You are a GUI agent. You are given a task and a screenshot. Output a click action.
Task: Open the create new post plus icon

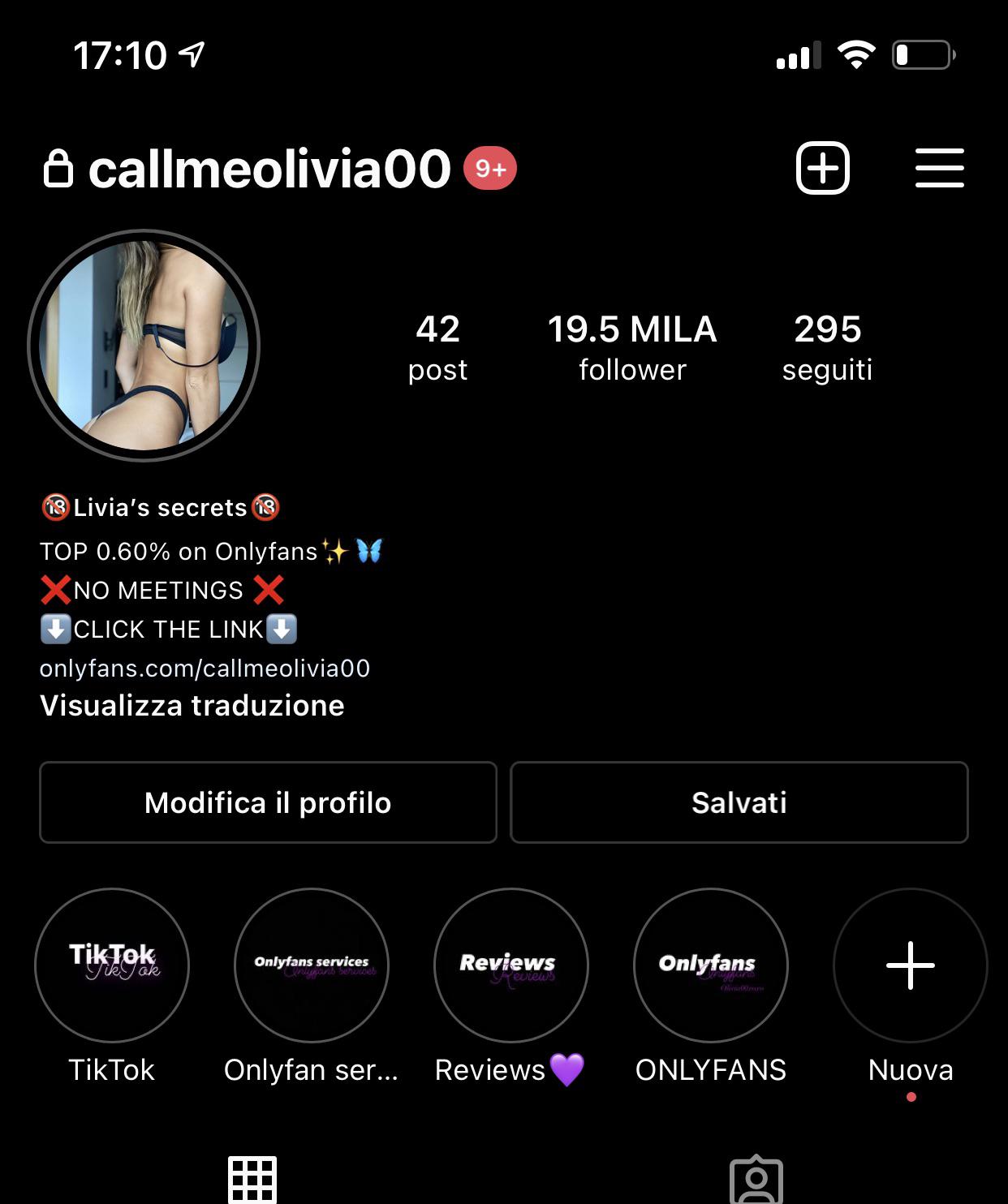click(x=822, y=168)
